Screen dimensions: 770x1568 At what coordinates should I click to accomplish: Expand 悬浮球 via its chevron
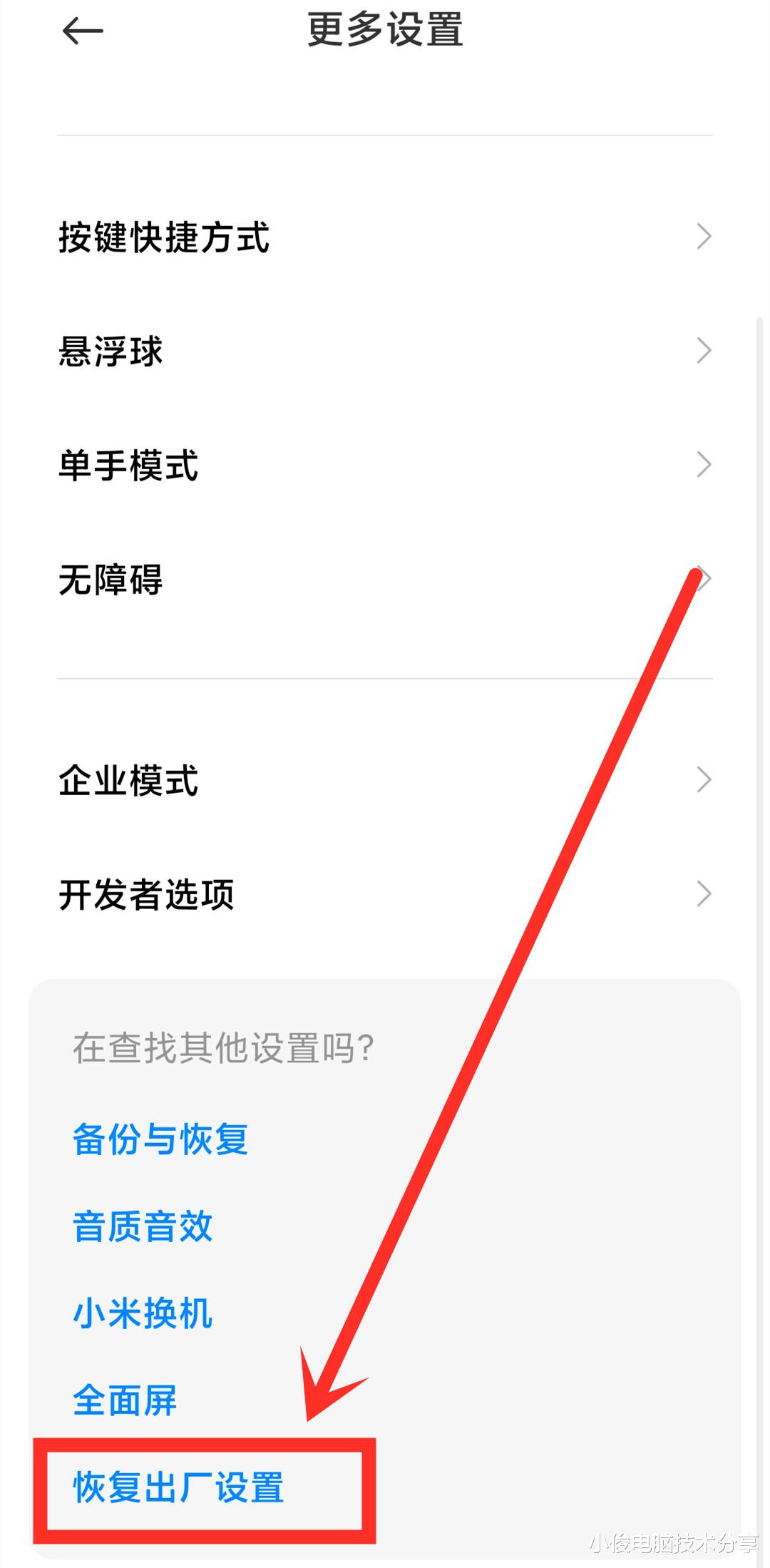704,349
